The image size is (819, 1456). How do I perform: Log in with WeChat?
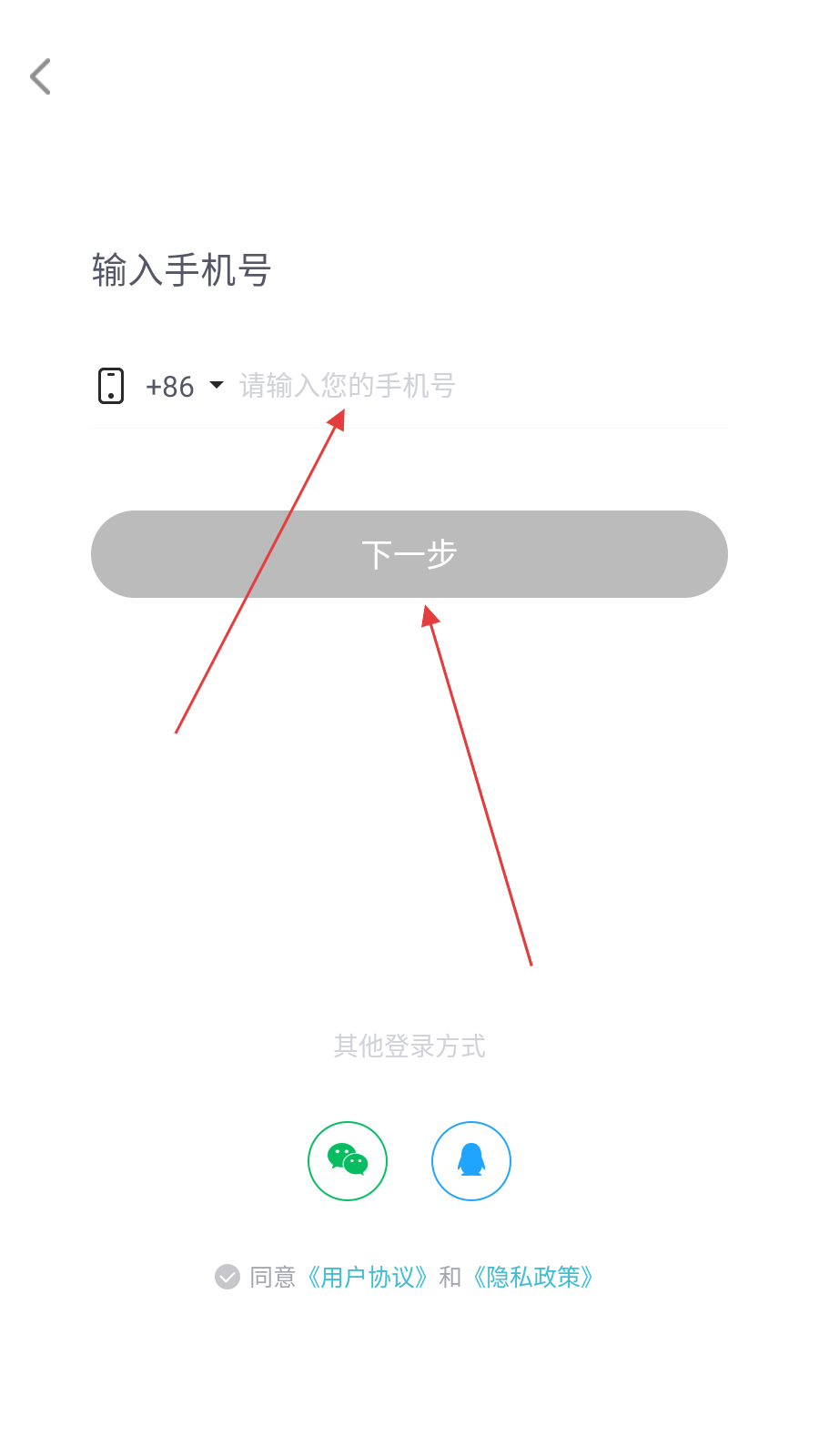(x=348, y=1161)
